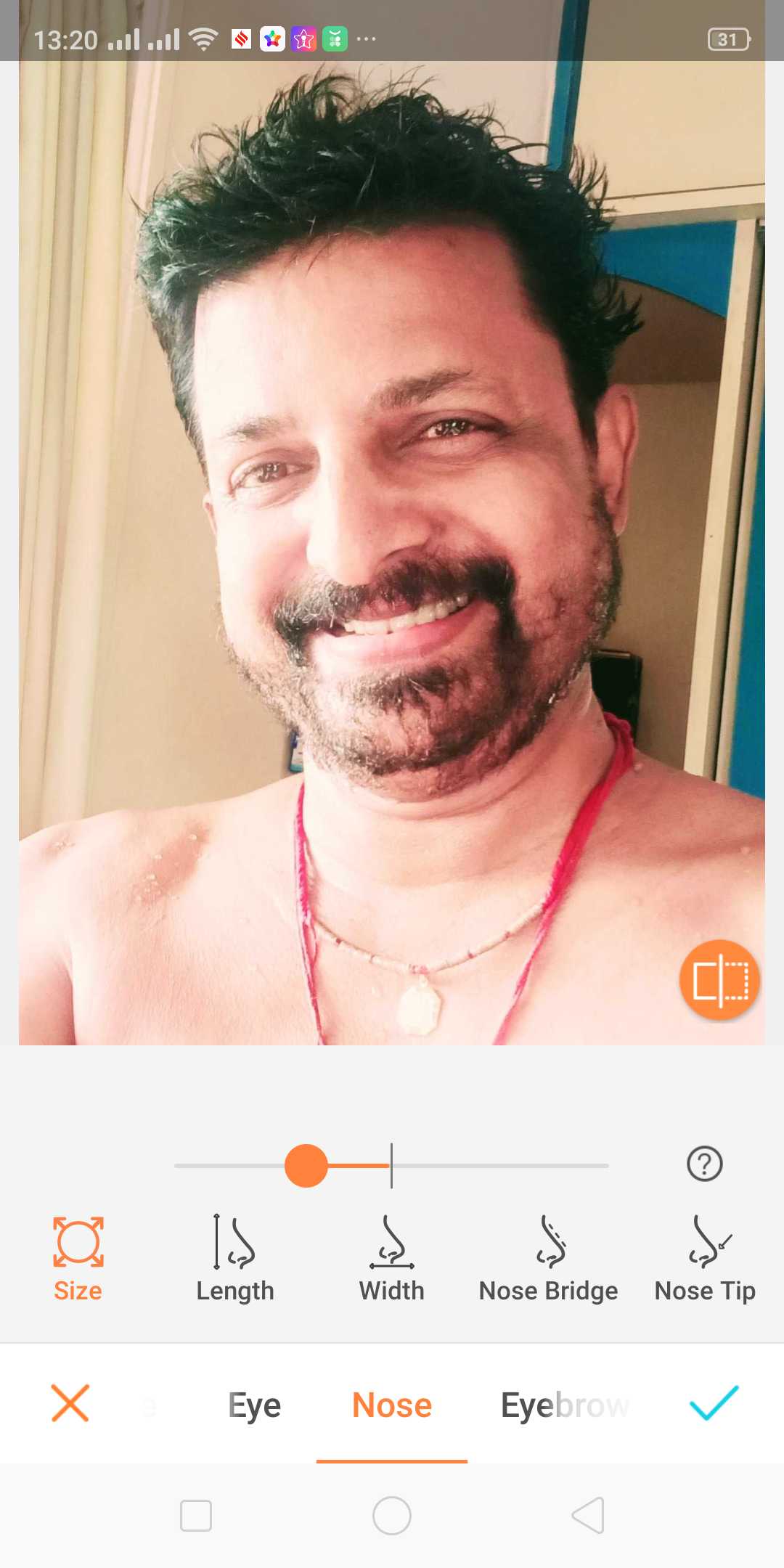784x1568 pixels.
Task: Switch to the Eyebrow tab
Action: click(564, 1405)
